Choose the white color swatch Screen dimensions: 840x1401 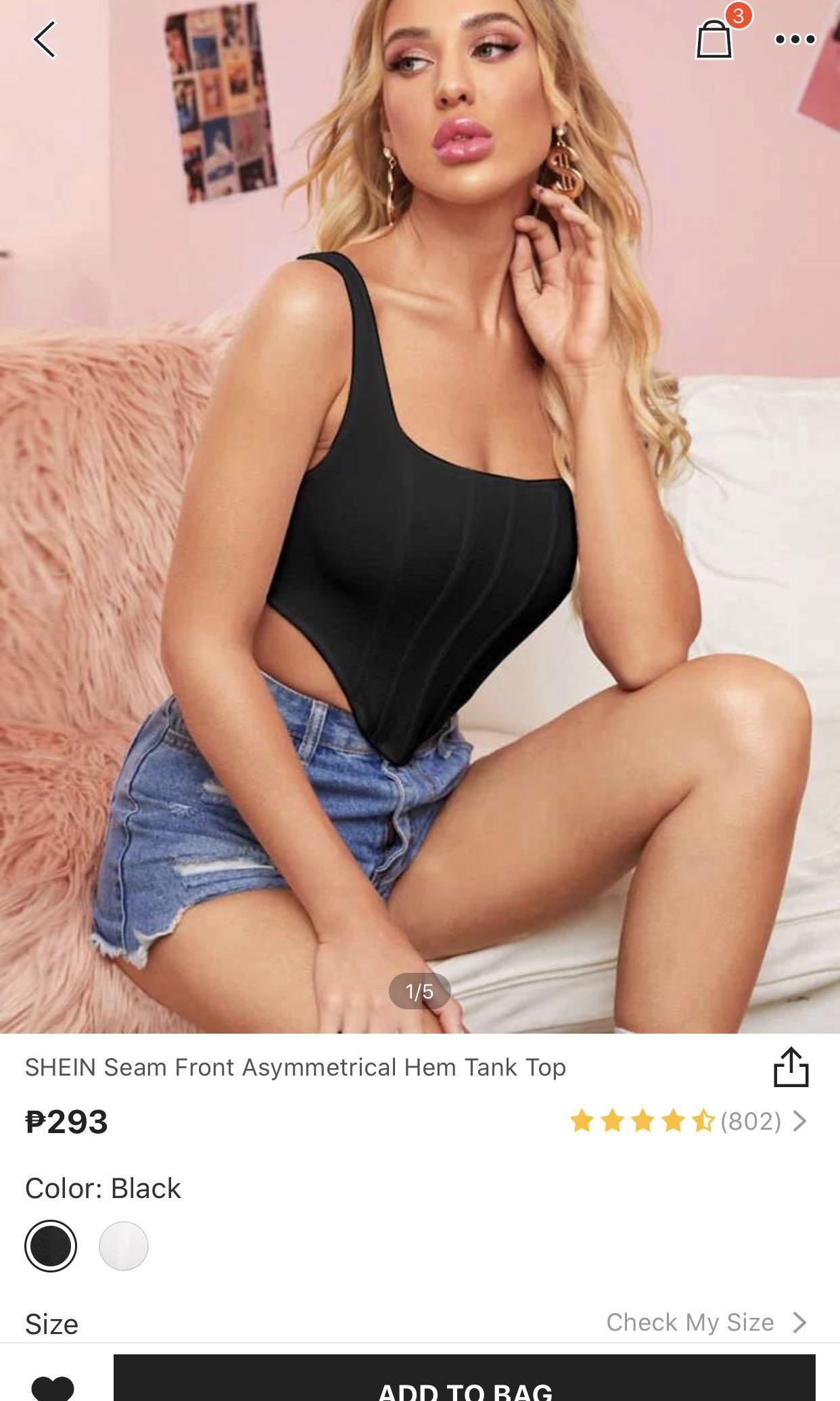tap(124, 1246)
